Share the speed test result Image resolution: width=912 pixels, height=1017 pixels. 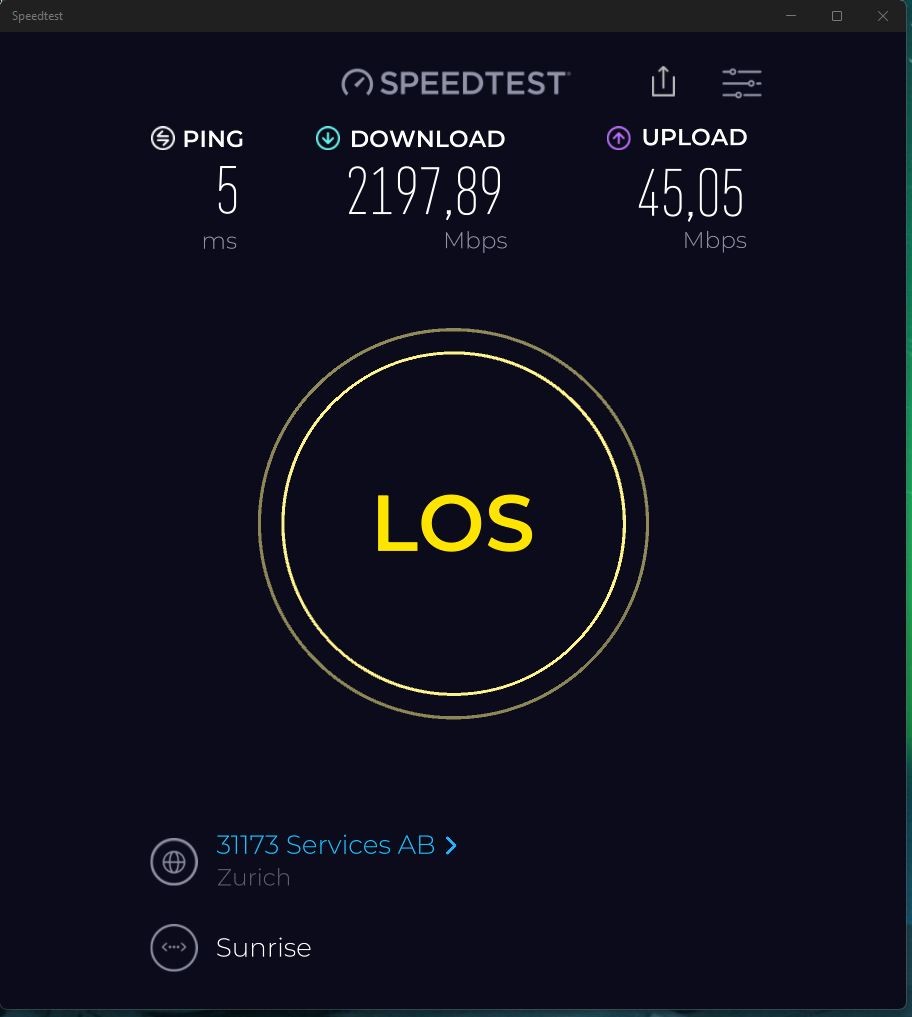[x=663, y=82]
